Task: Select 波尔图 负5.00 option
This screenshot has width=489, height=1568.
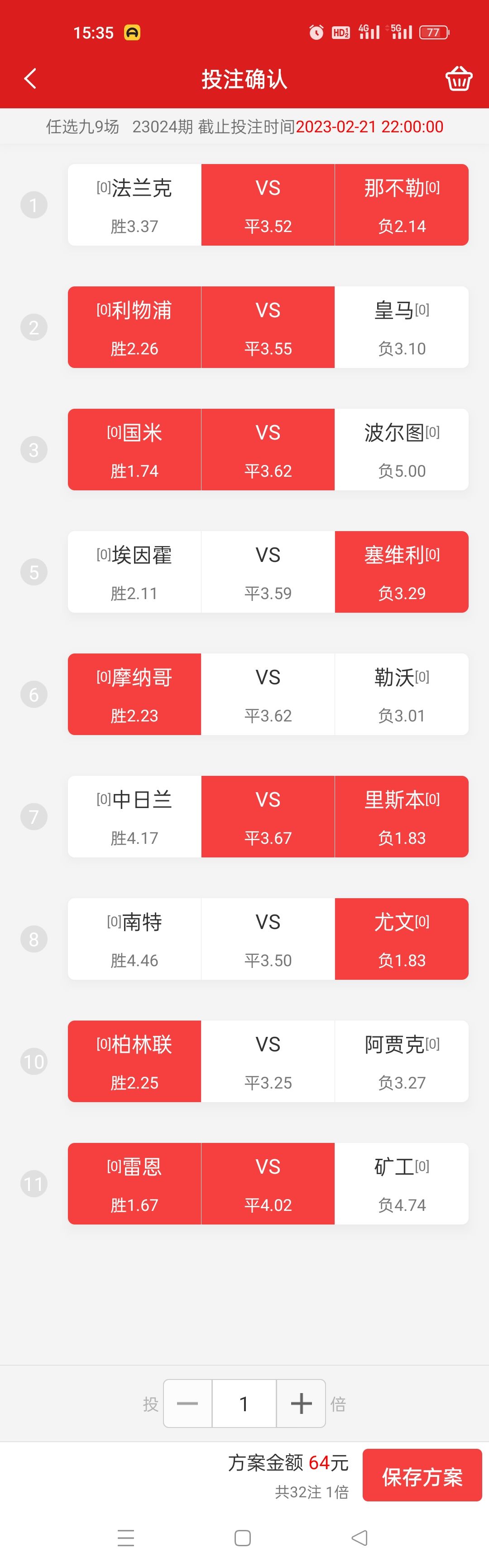Action: 402,450
